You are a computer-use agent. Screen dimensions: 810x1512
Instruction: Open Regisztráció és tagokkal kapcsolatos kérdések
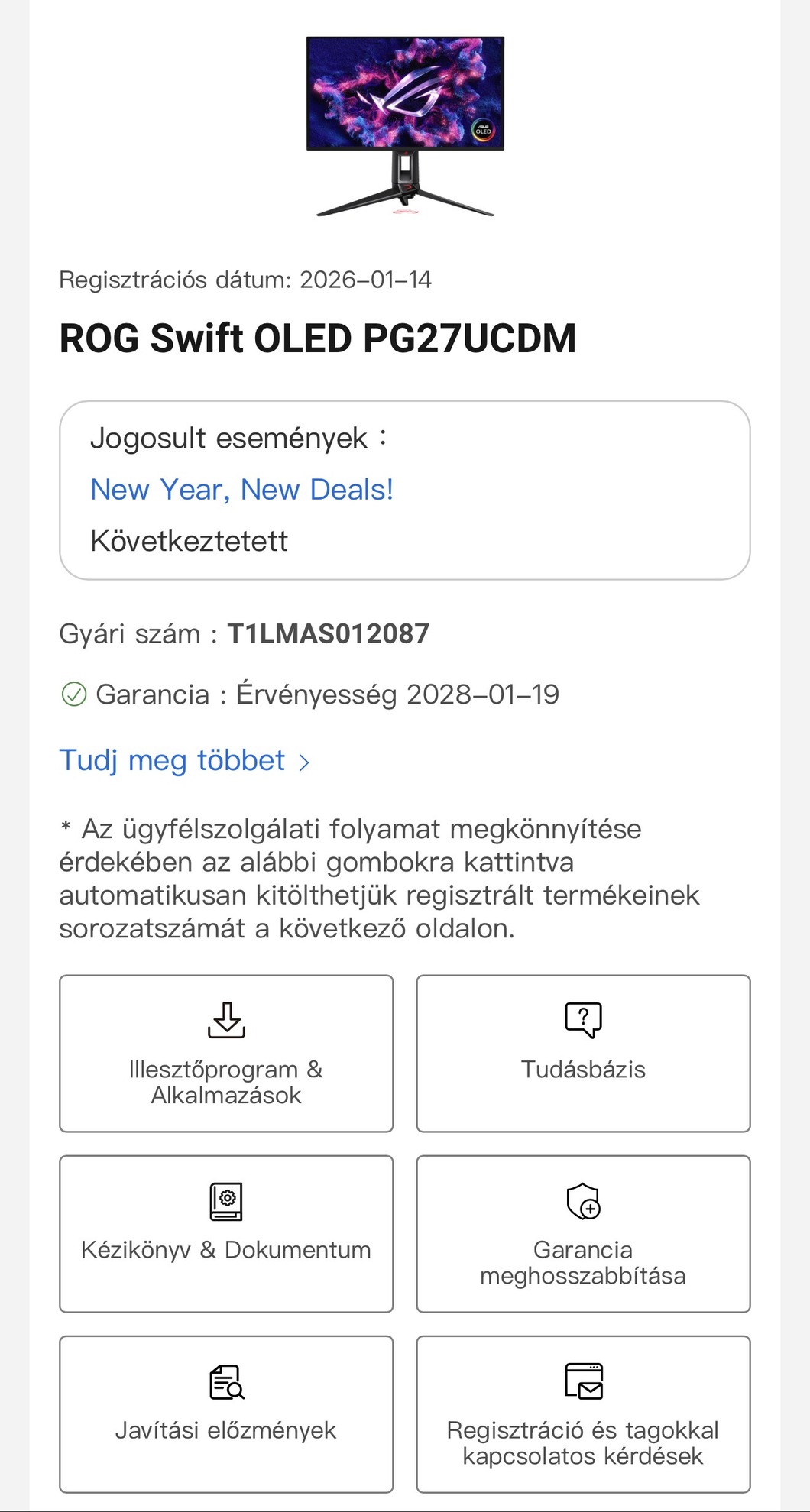tap(583, 1413)
